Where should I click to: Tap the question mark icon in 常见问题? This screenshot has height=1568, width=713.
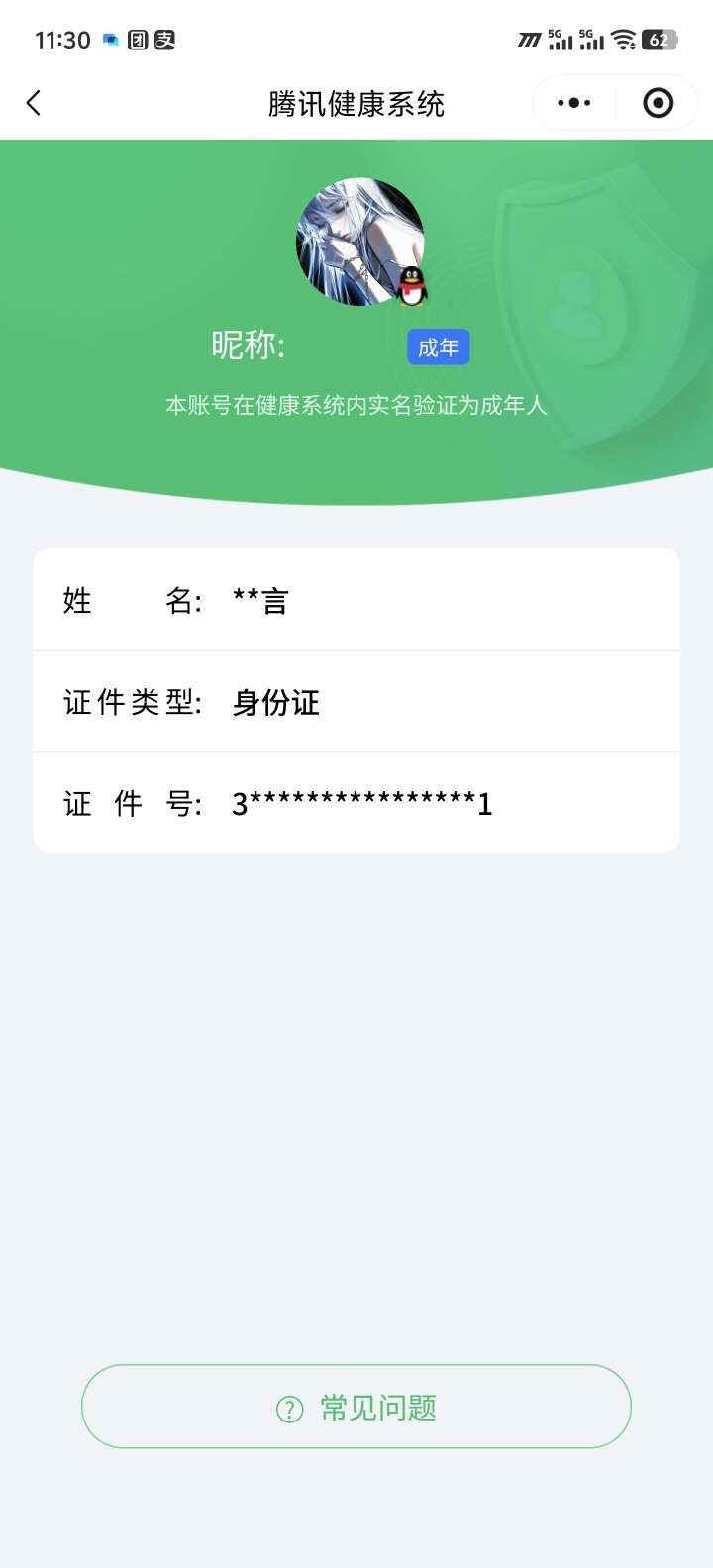287,1408
